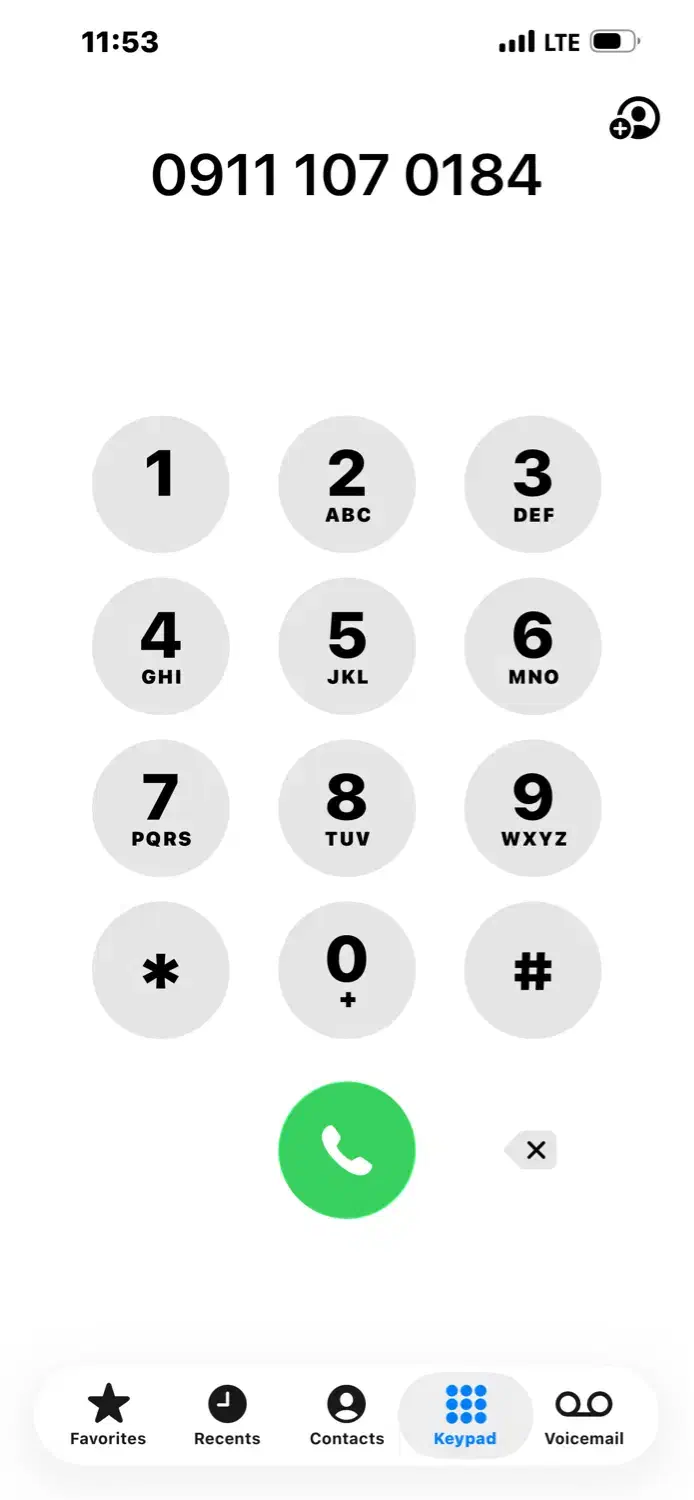The height and width of the screenshot is (1500, 694).
Task: Tap the 2 ABC key
Action: [x=347, y=484]
